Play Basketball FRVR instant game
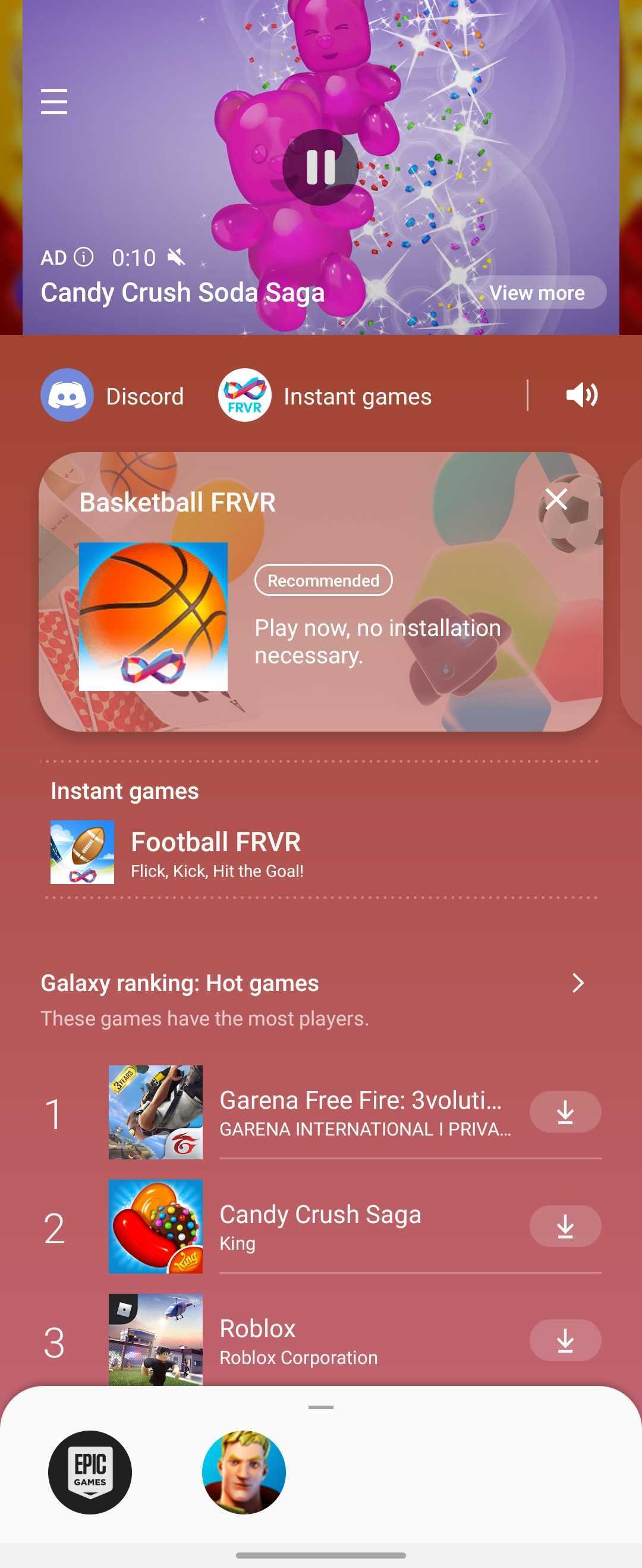Screen dimensions: 642x1568 click(x=153, y=616)
